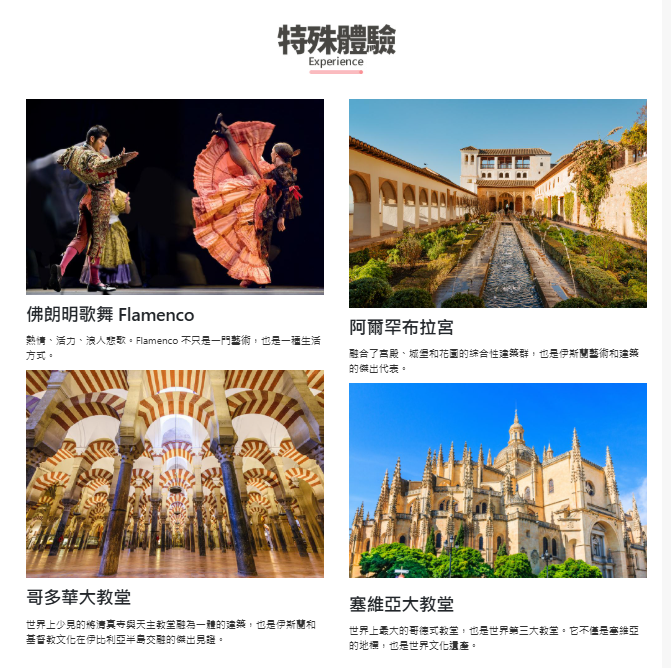Open the 哥多華大教堂 card
The height and width of the screenshot is (668, 671).
175,474
